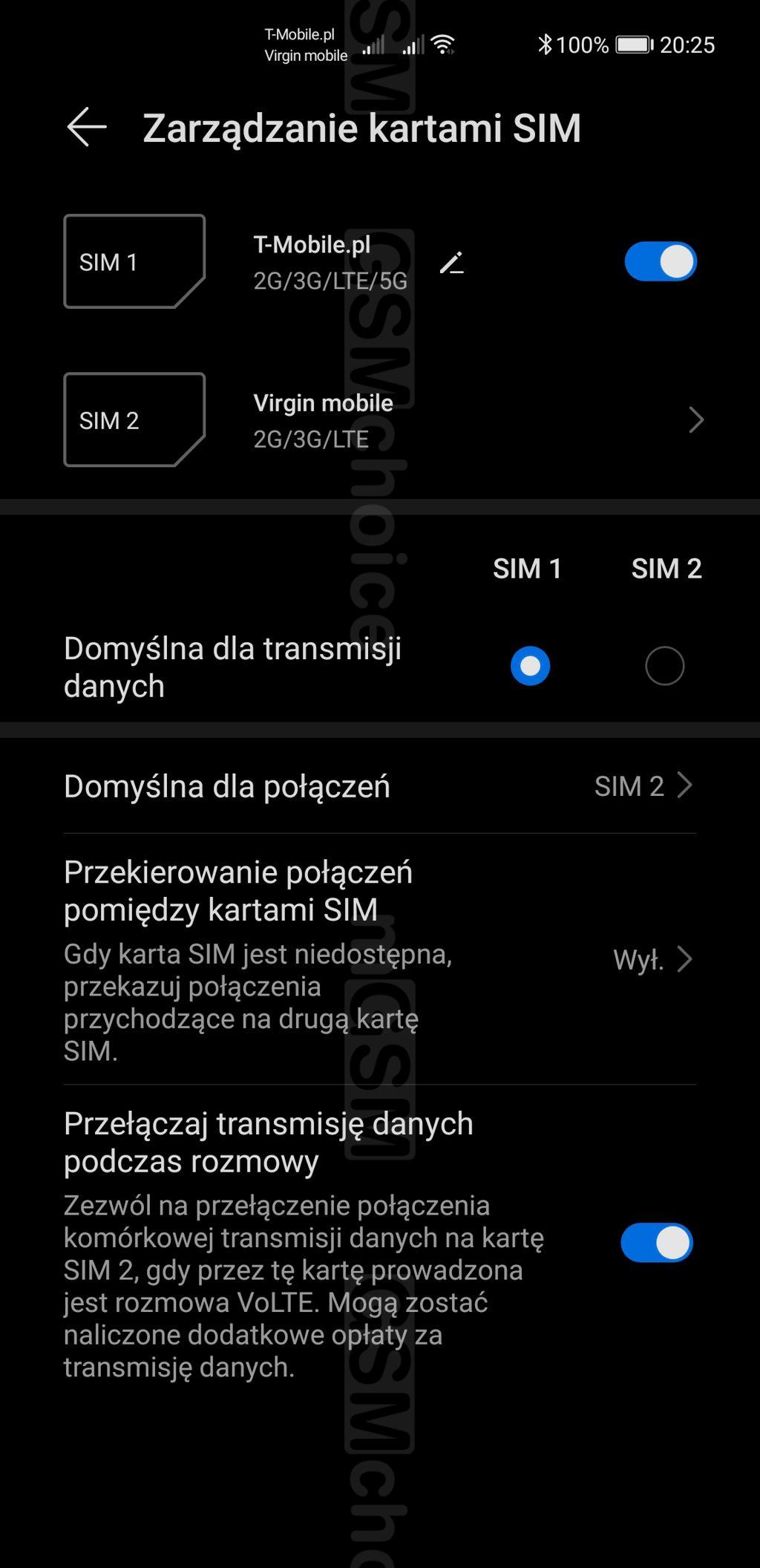Open Domyślna dla połączeń setting
The image size is (760, 1568).
tap(379, 786)
